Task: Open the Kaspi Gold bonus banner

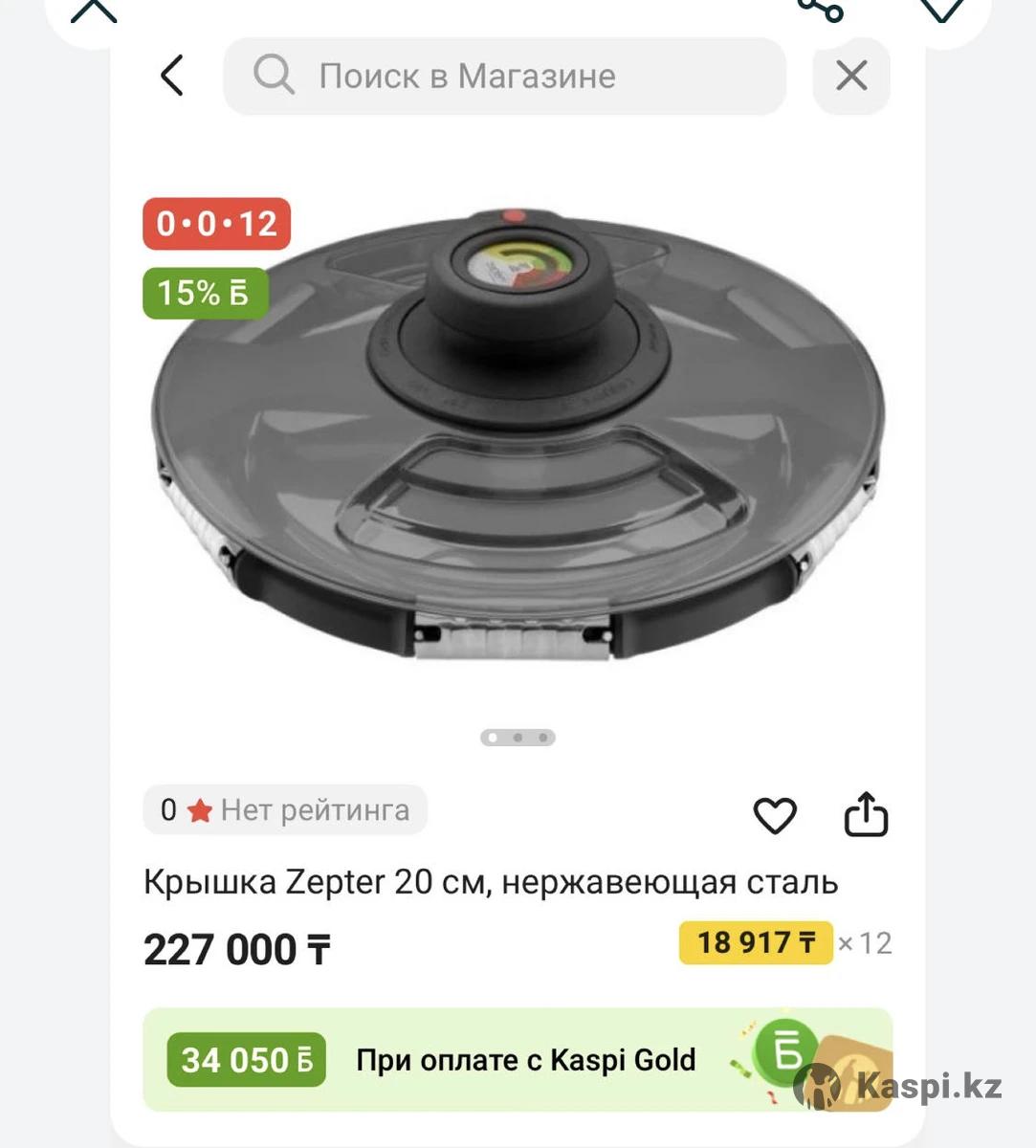Action: 517,1060
